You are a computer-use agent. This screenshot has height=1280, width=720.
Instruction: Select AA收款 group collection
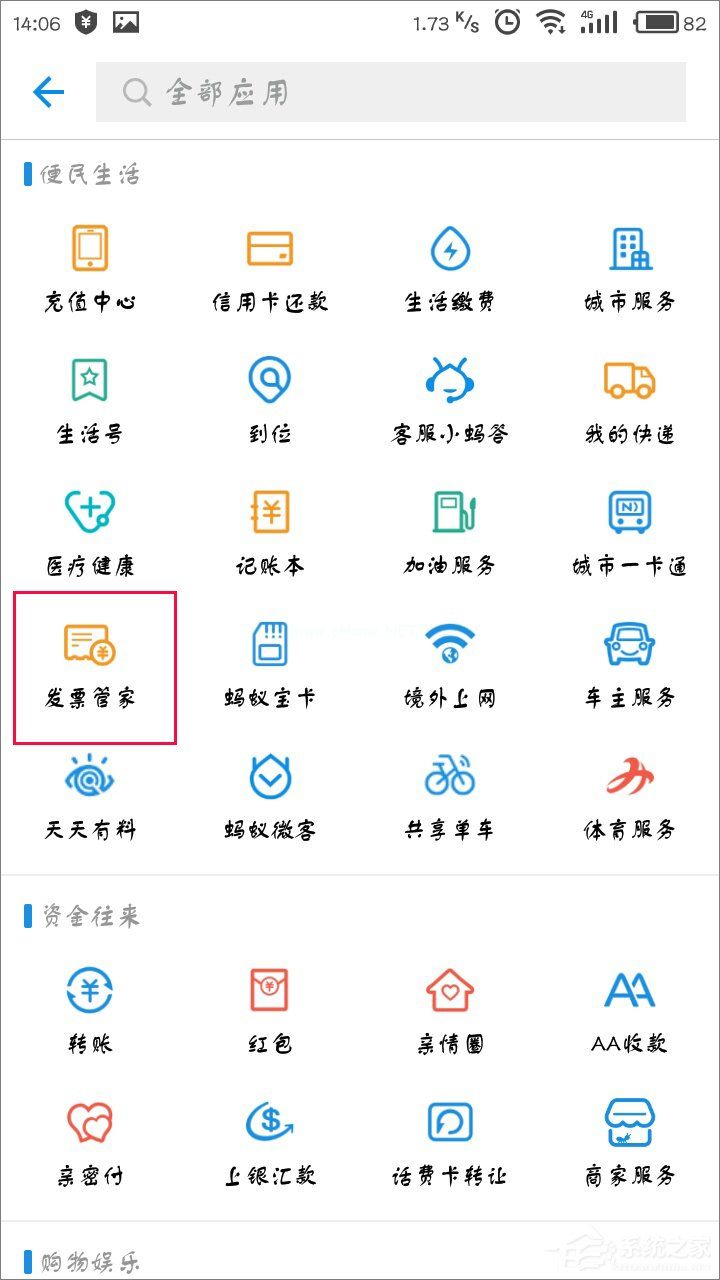630,1008
